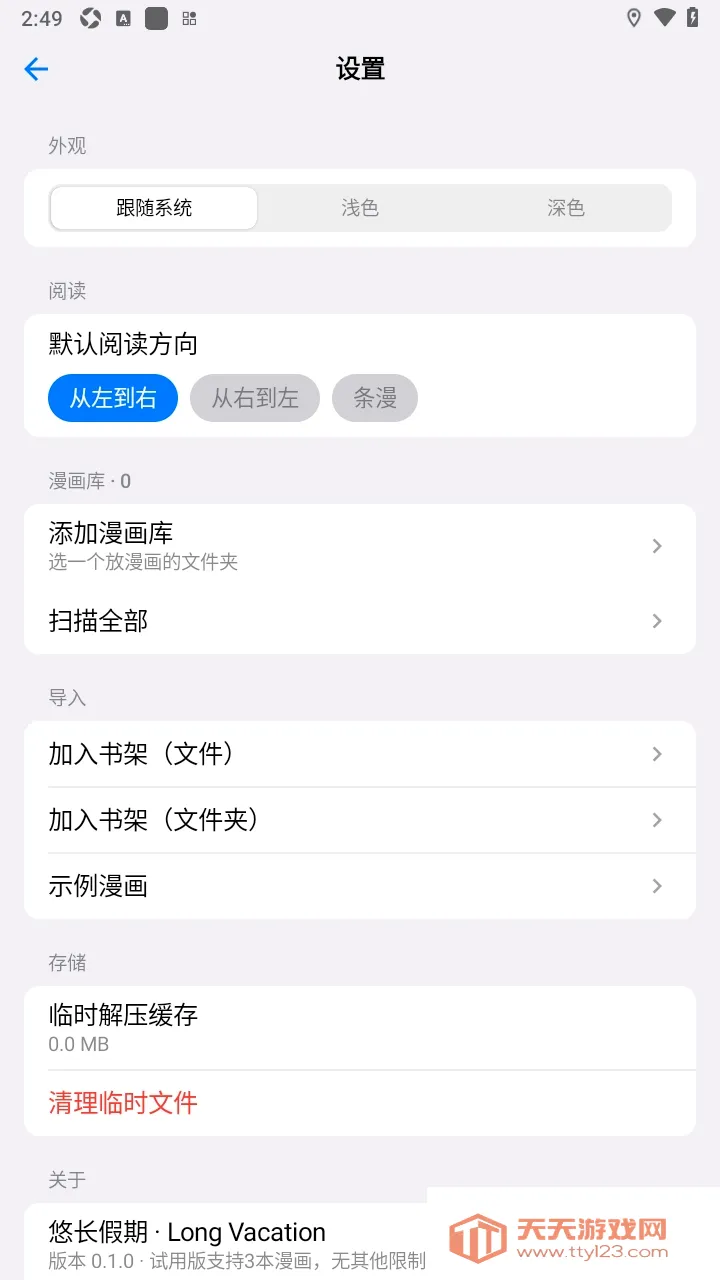Choose 从右到左 reading direction
Screen dimensions: 720x1280
(x=255, y=398)
